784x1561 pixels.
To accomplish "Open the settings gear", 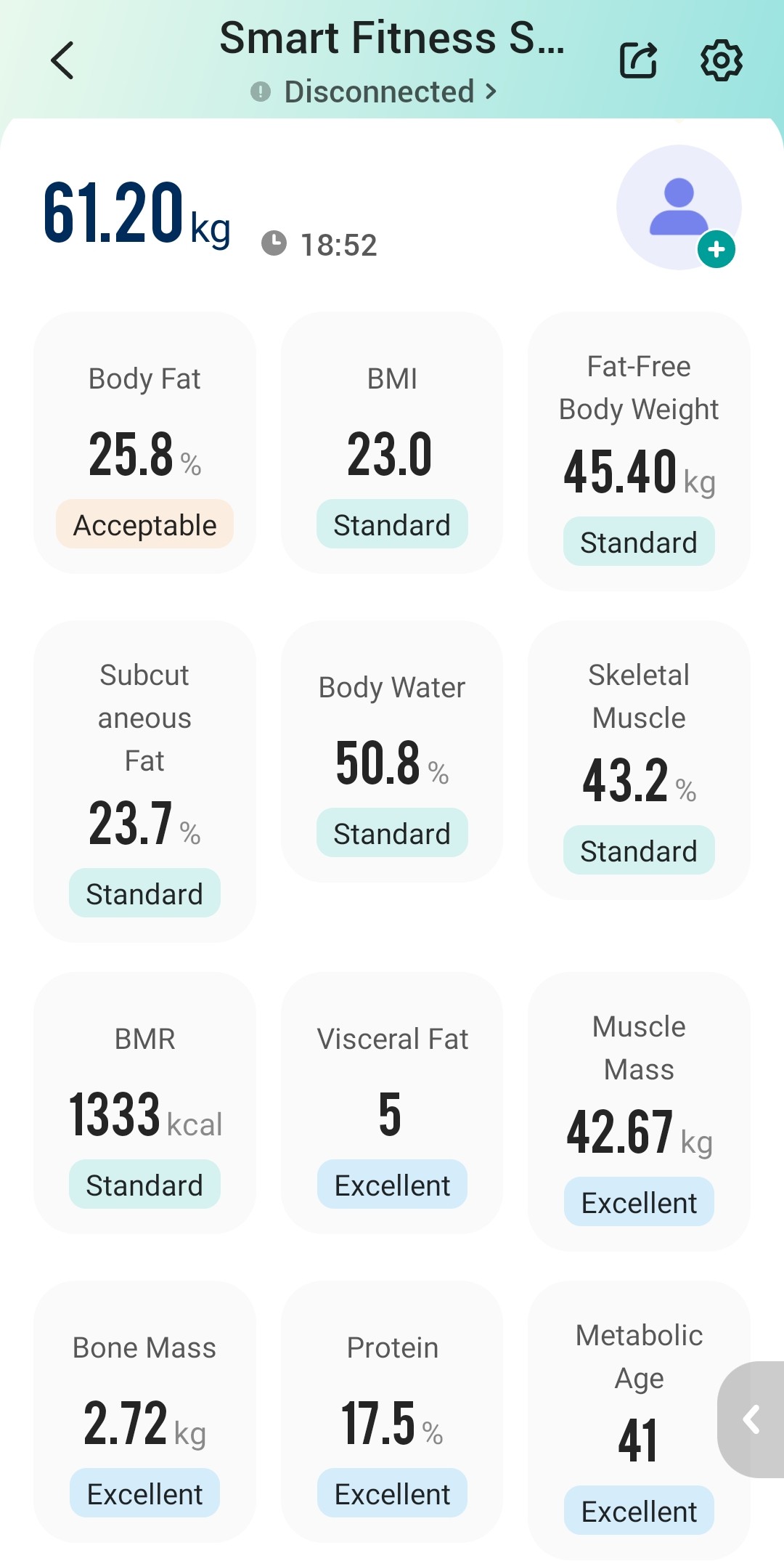I will pos(722,60).
